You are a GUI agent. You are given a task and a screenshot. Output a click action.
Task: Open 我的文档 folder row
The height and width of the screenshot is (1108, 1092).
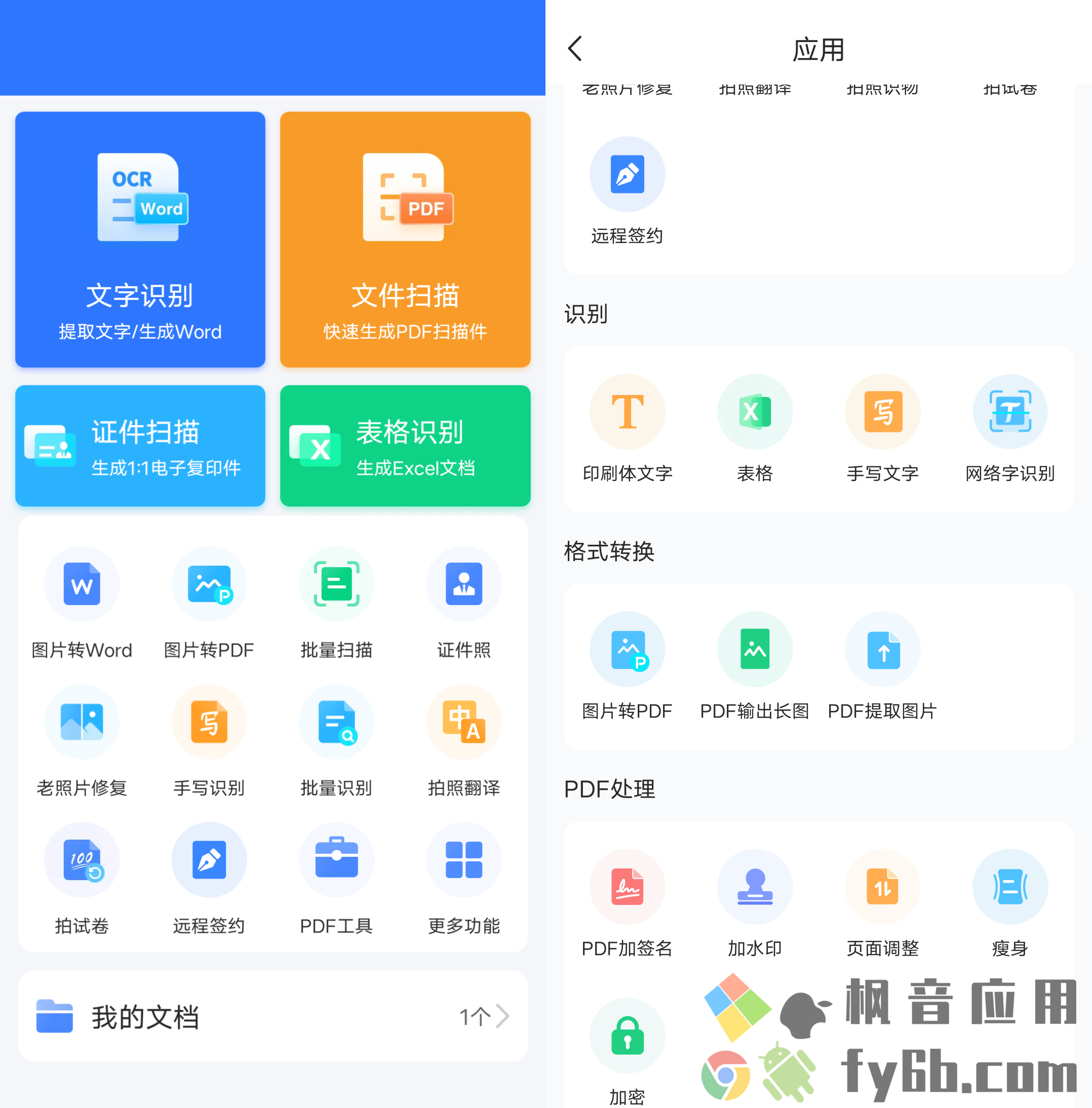[273, 1016]
